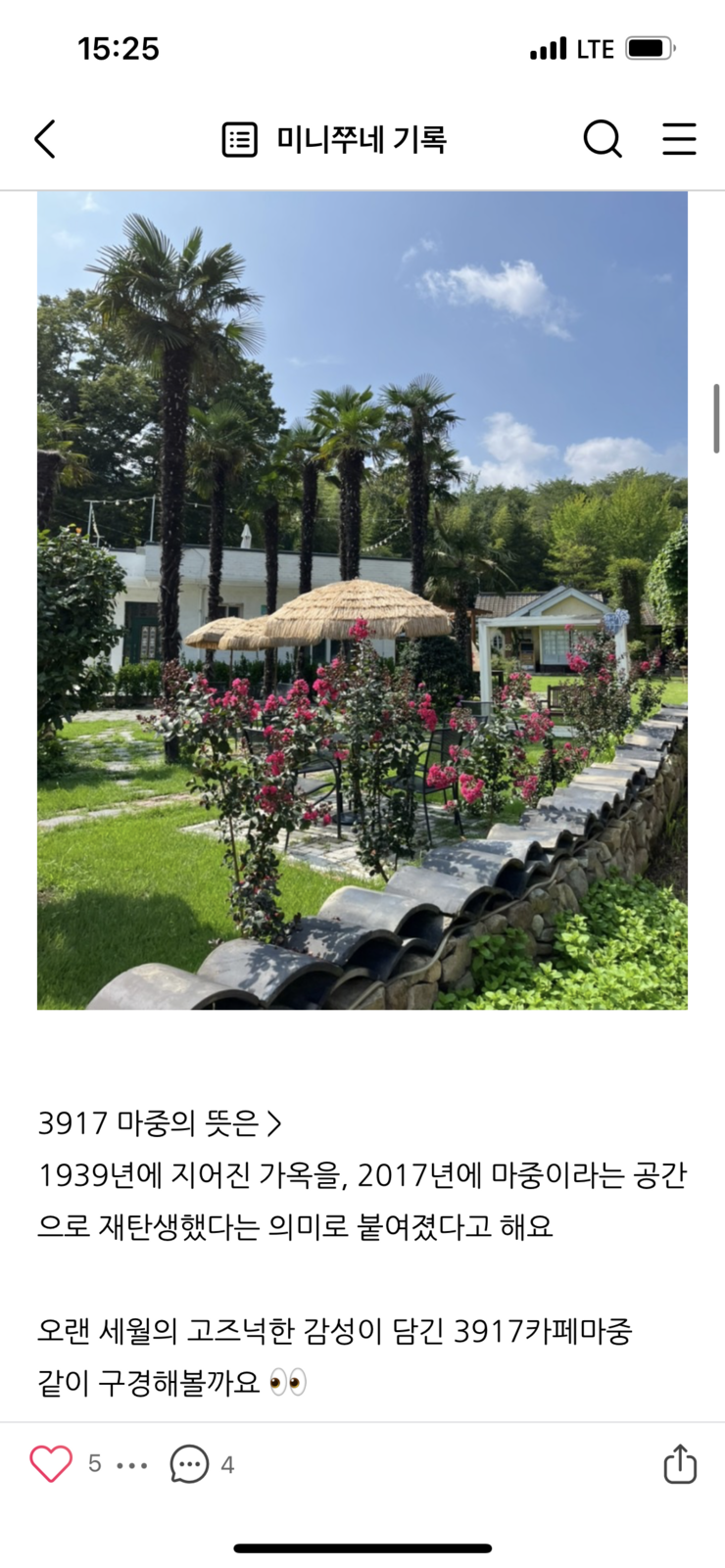
Task: Like this post with the heart
Action: pyautogui.click(x=51, y=1464)
